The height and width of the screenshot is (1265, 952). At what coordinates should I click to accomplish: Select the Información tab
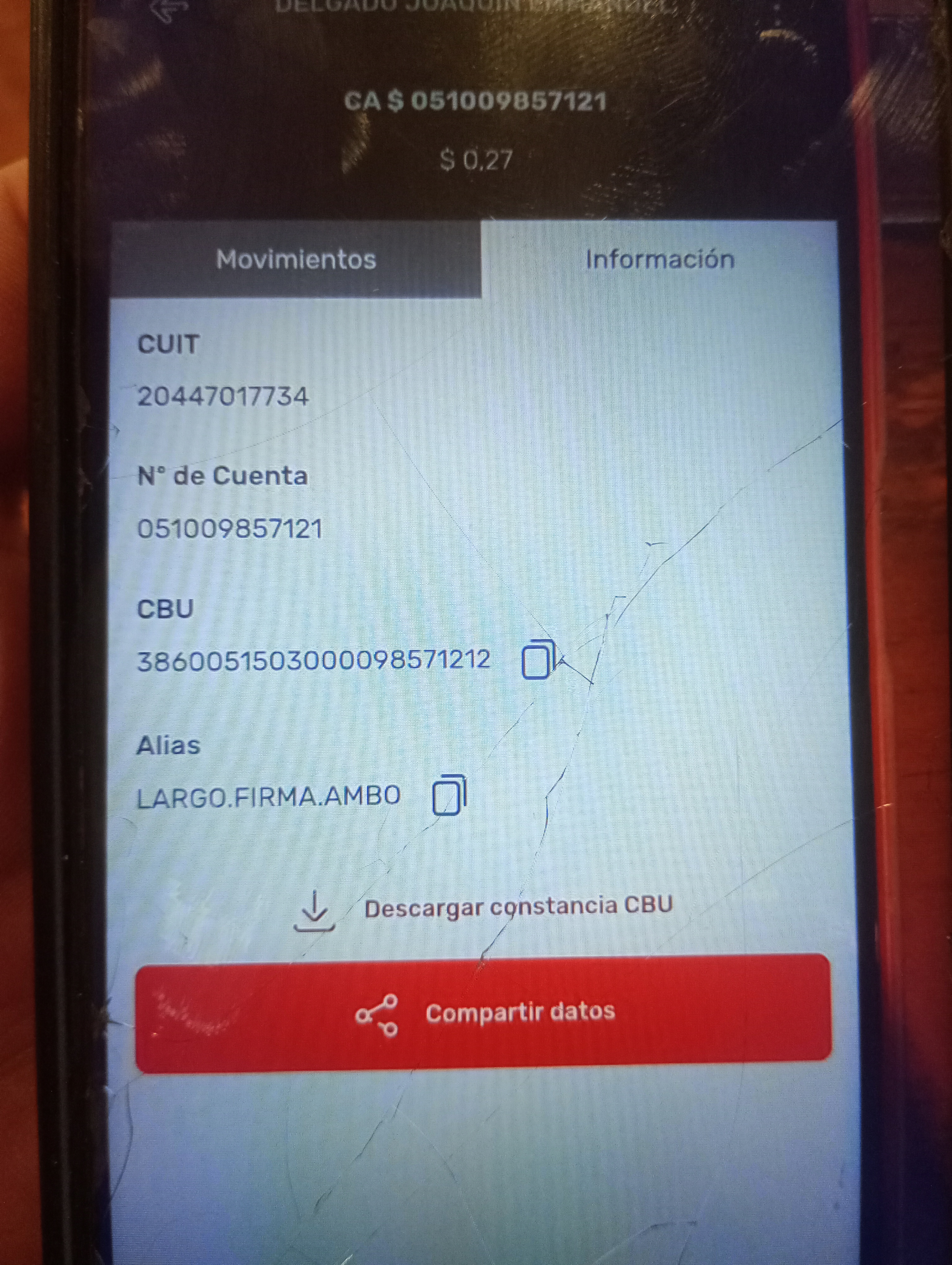tap(659, 259)
